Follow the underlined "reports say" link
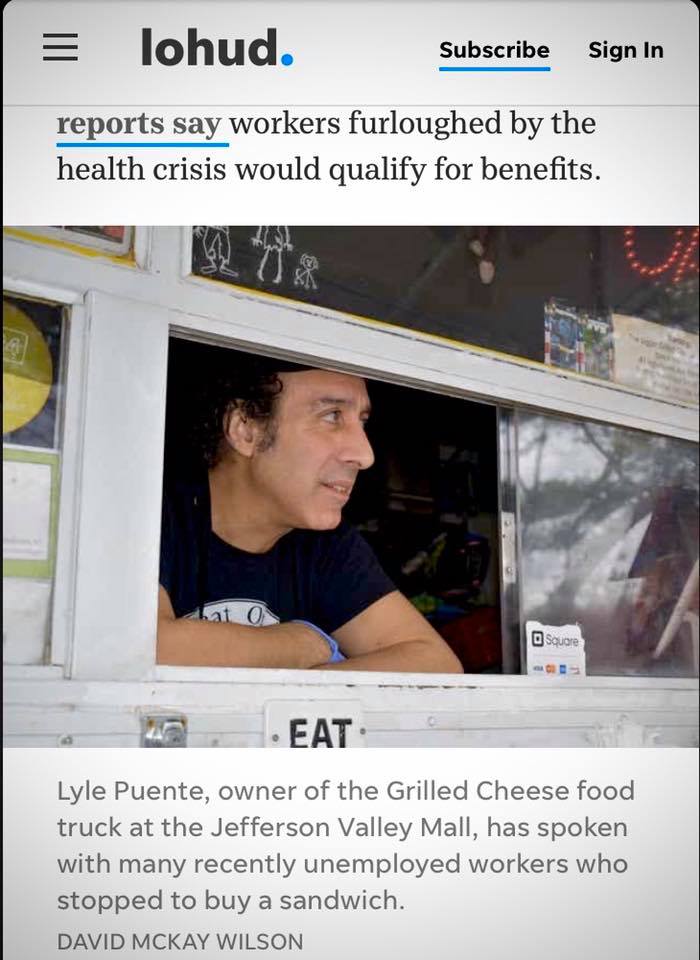 (142, 125)
